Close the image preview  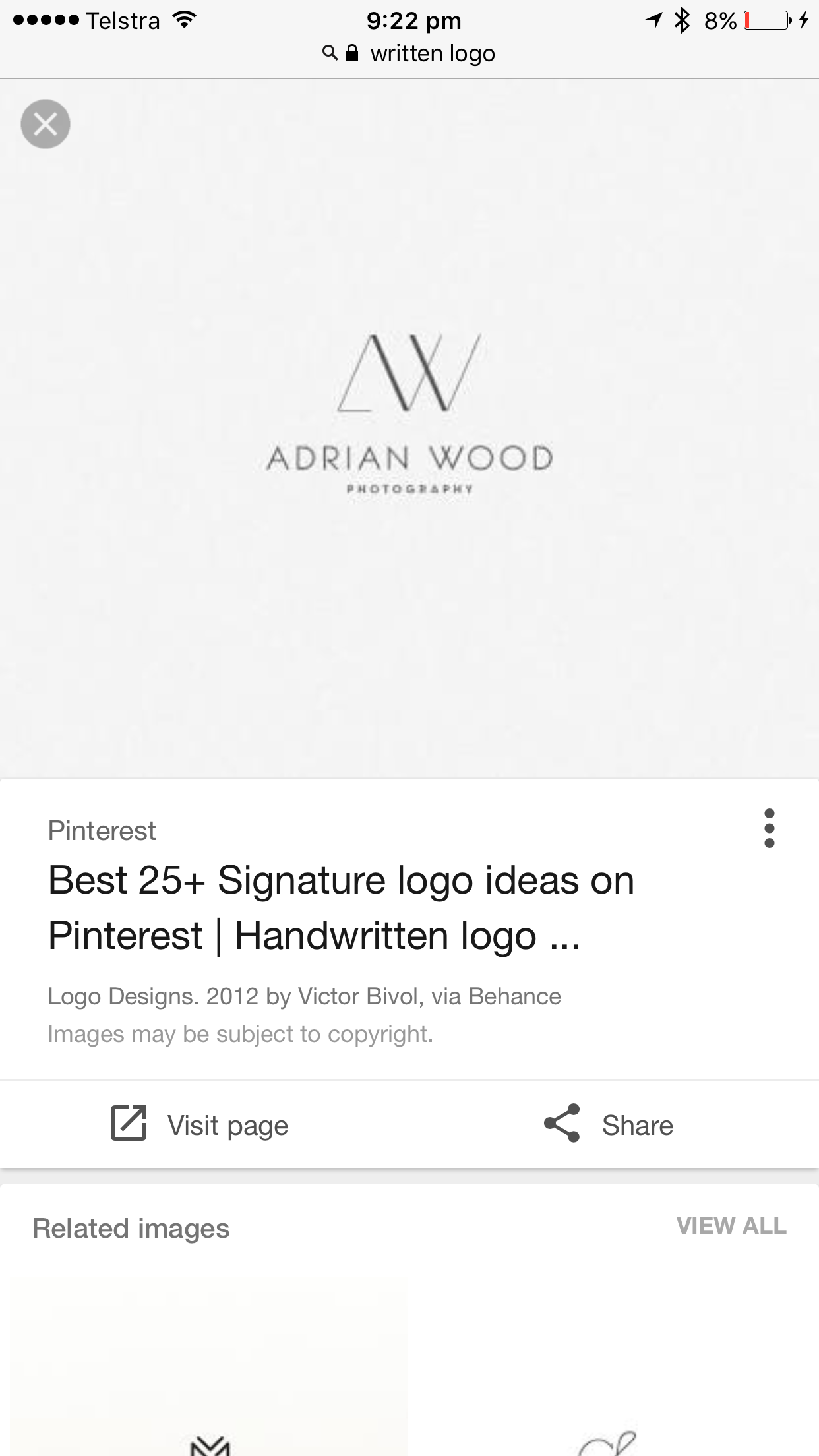[x=45, y=124]
